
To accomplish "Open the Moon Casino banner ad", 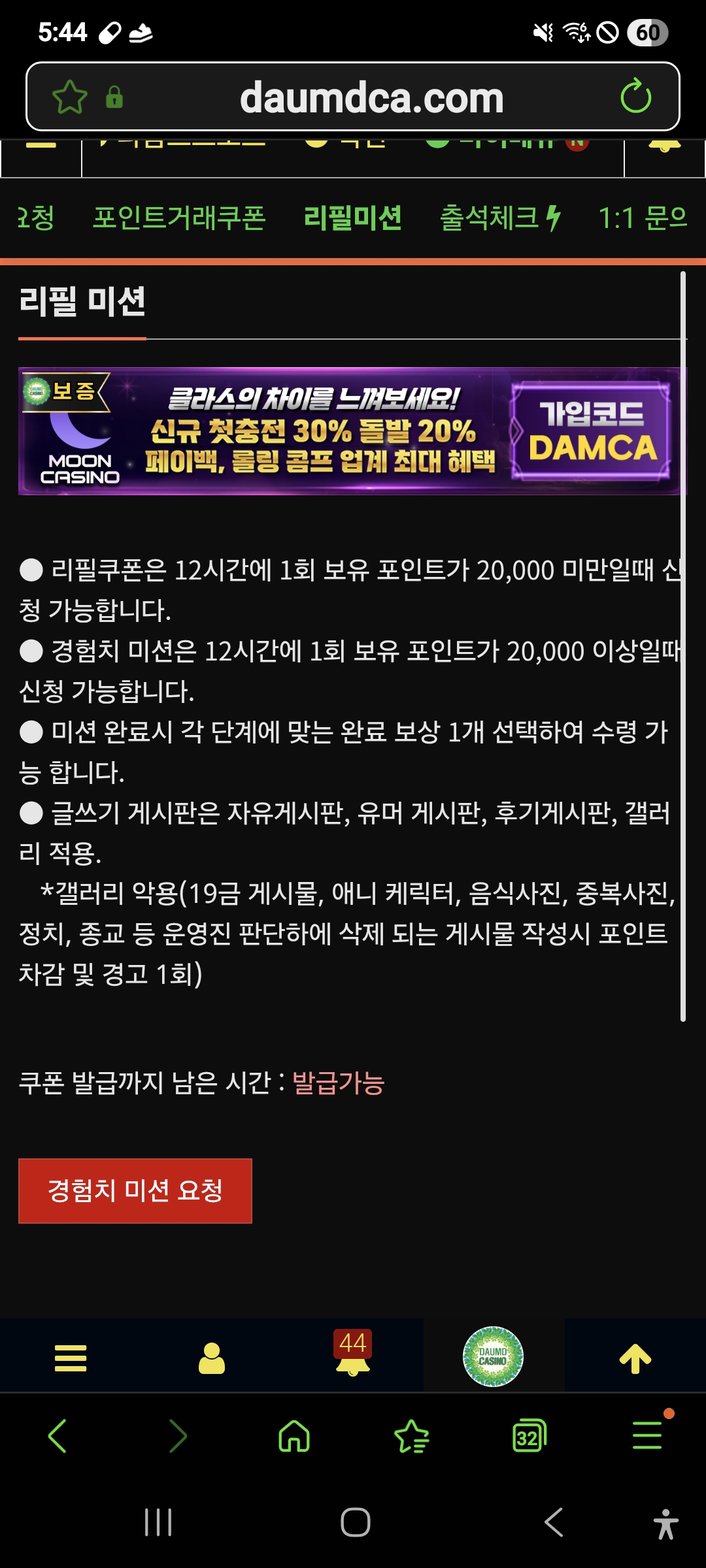I will (x=352, y=431).
